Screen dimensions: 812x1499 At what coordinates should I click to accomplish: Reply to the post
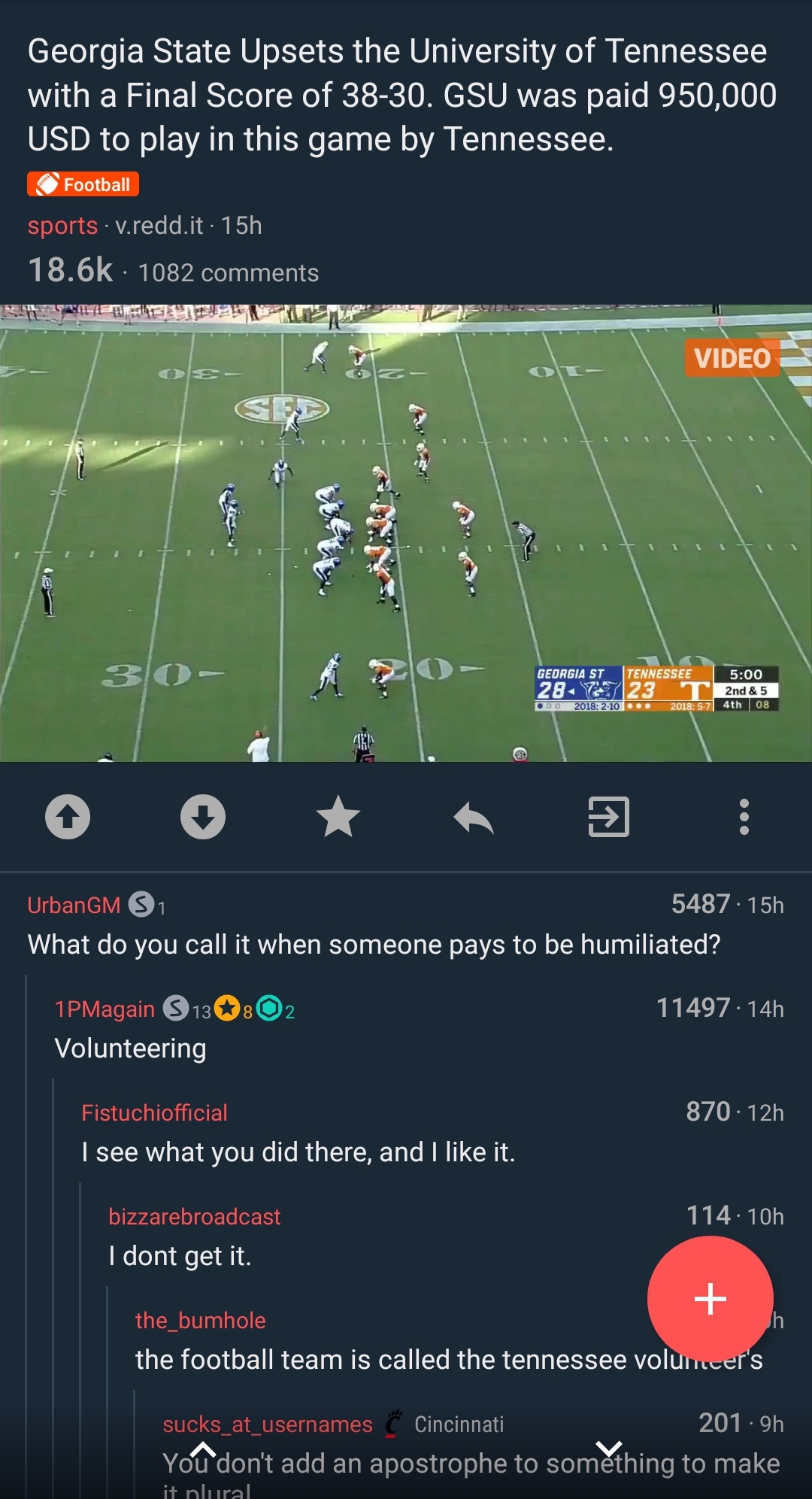point(474,818)
